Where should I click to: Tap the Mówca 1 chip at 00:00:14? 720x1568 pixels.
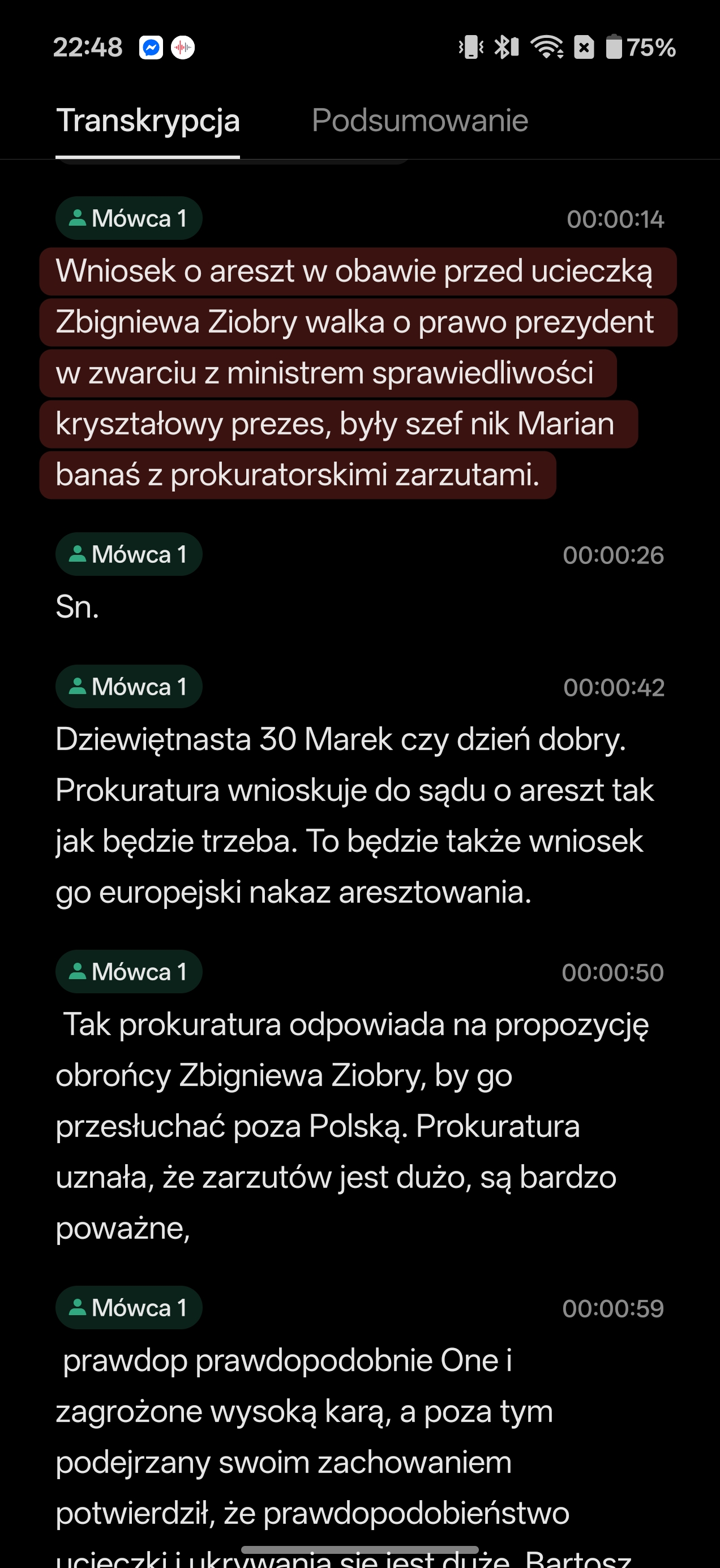point(129,218)
